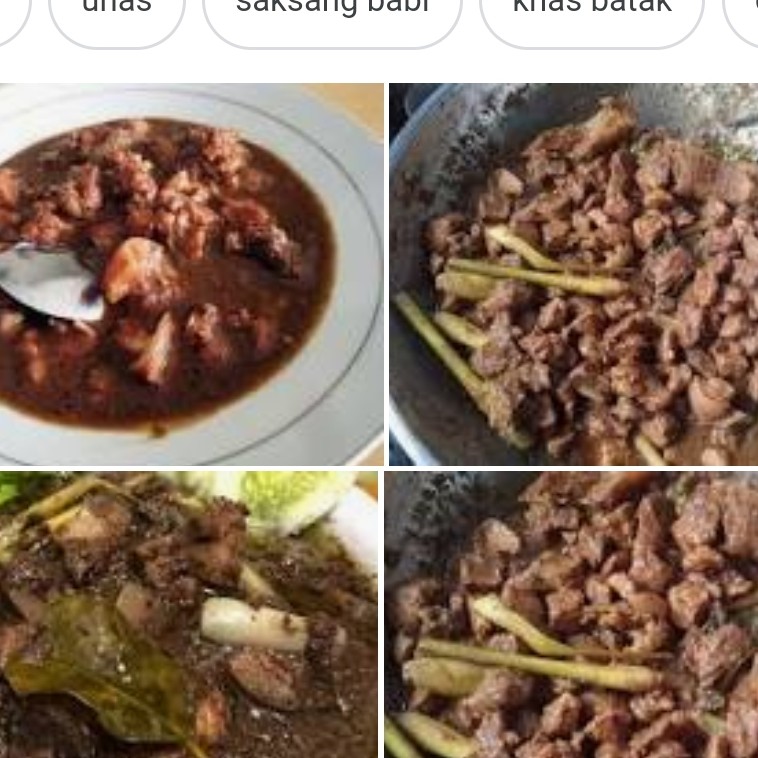Open the image of stew on white plate
The width and height of the screenshot is (758, 758).
[191, 273]
